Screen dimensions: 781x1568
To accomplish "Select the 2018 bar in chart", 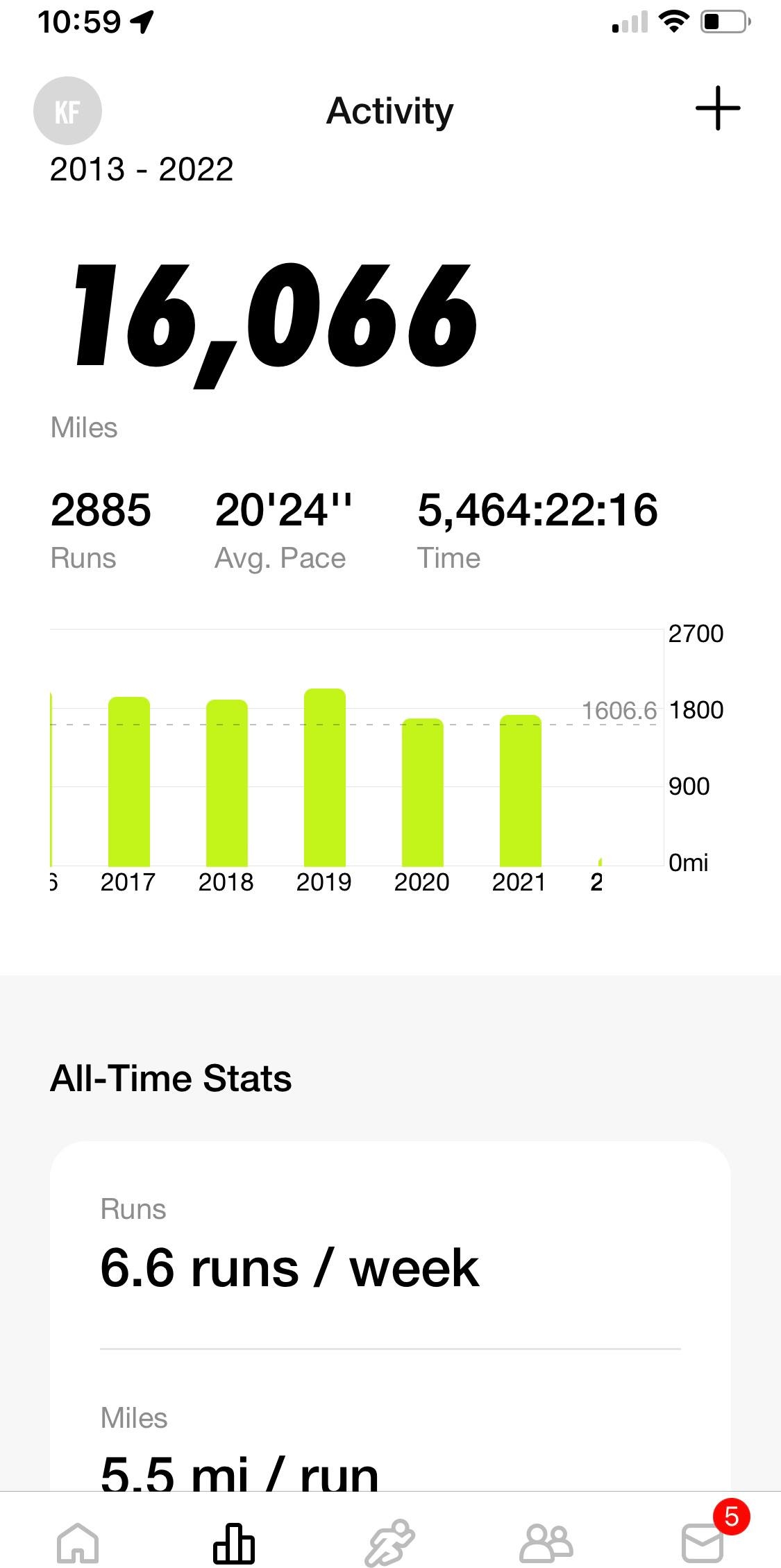I will click(227, 782).
